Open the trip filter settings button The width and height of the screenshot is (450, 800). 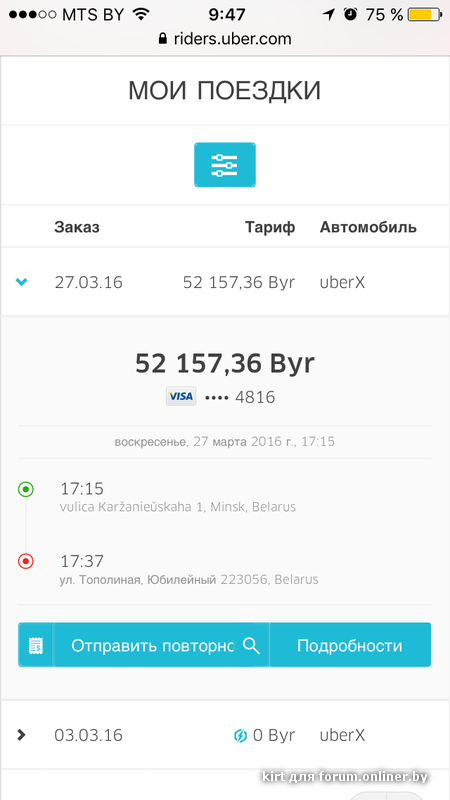click(x=224, y=165)
